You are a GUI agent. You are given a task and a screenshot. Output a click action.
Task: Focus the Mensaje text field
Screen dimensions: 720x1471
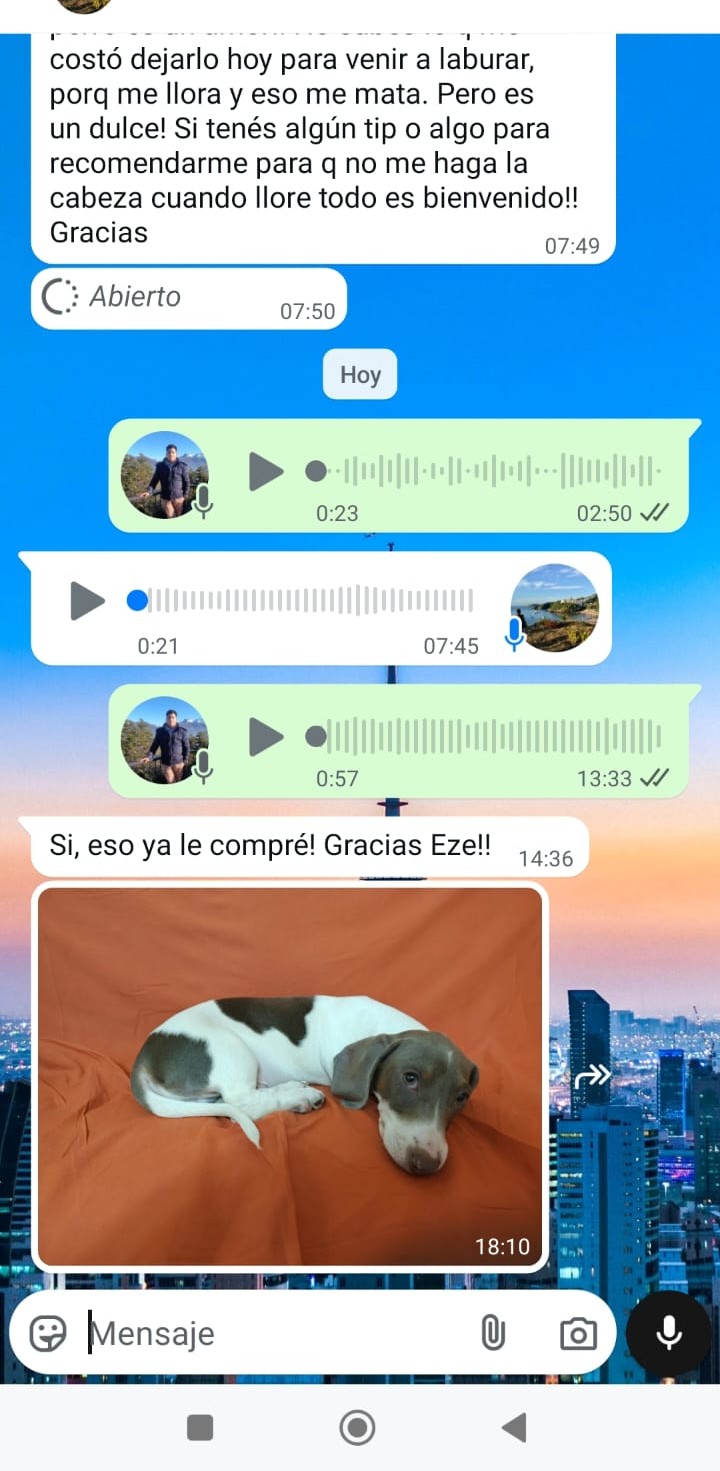[270, 1333]
